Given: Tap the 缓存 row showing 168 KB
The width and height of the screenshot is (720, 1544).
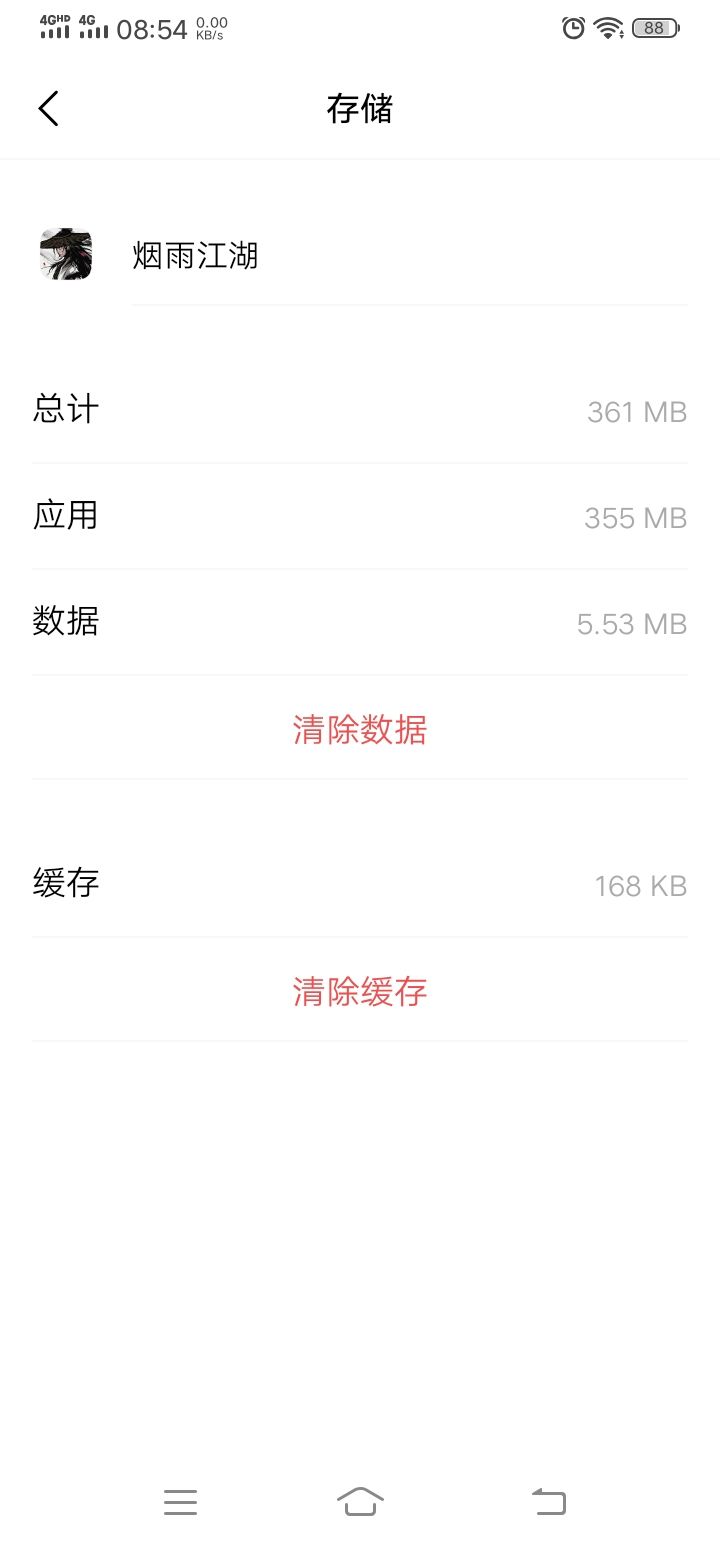Looking at the screenshot, I should tap(360, 884).
